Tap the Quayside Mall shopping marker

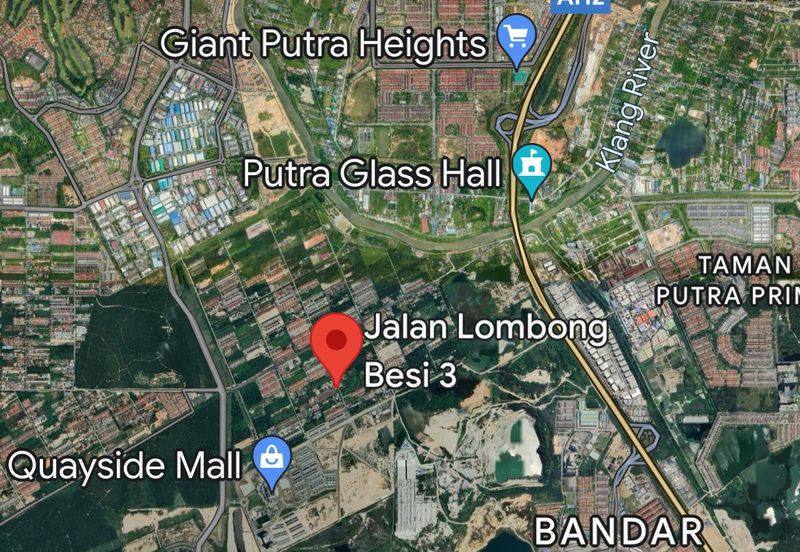(272, 461)
